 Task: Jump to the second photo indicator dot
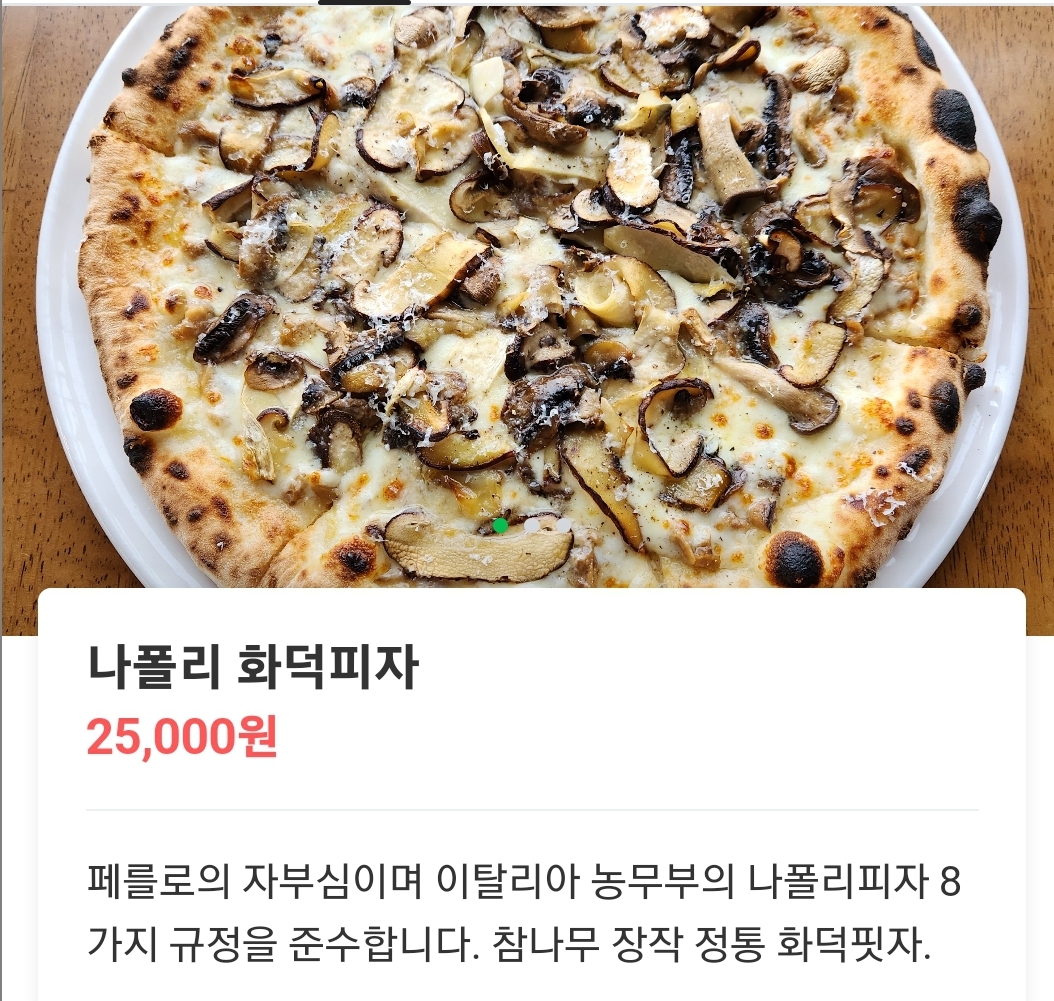tap(532, 525)
